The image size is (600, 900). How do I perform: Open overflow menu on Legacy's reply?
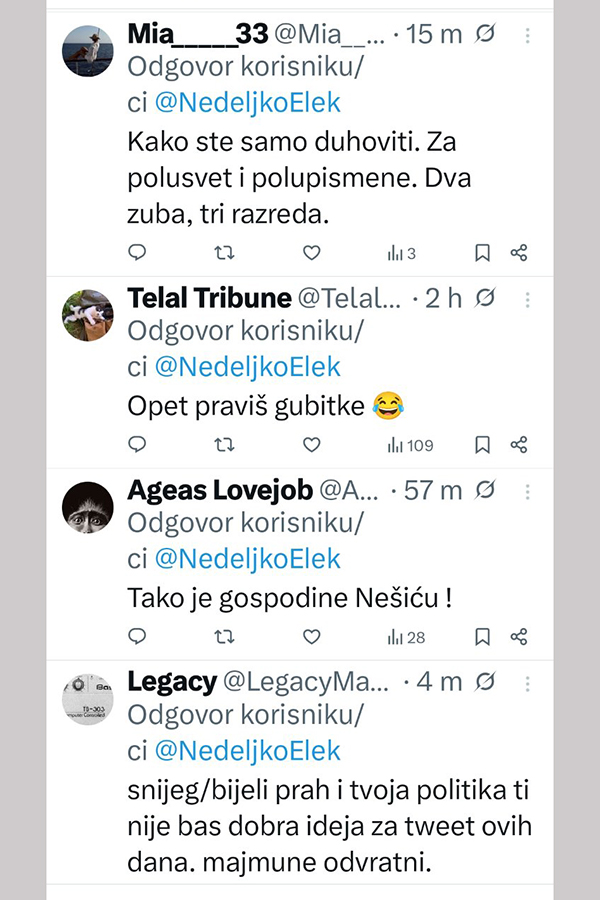[x=528, y=683]
